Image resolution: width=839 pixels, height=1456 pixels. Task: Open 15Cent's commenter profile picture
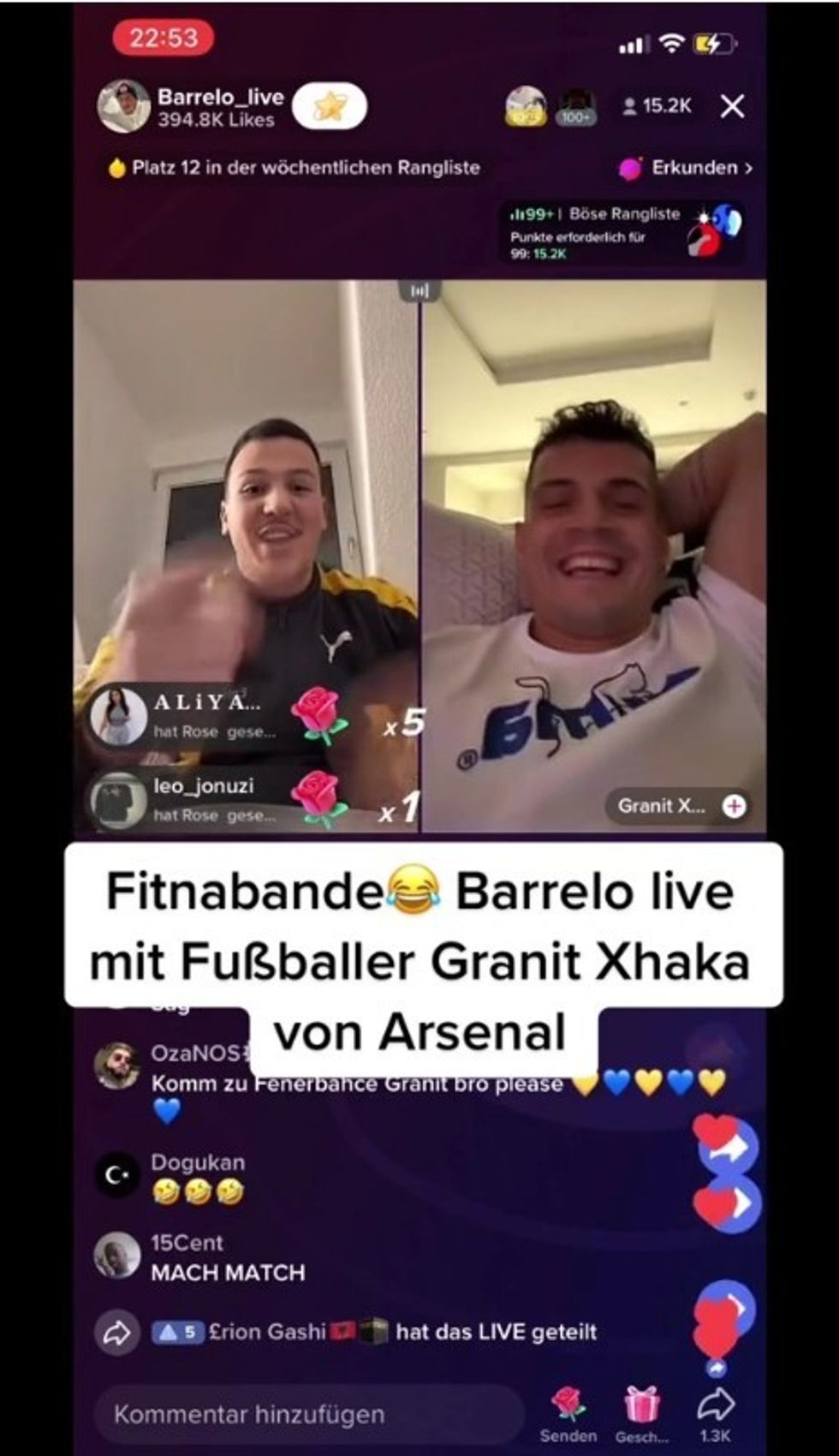(x=116, y=1256)
